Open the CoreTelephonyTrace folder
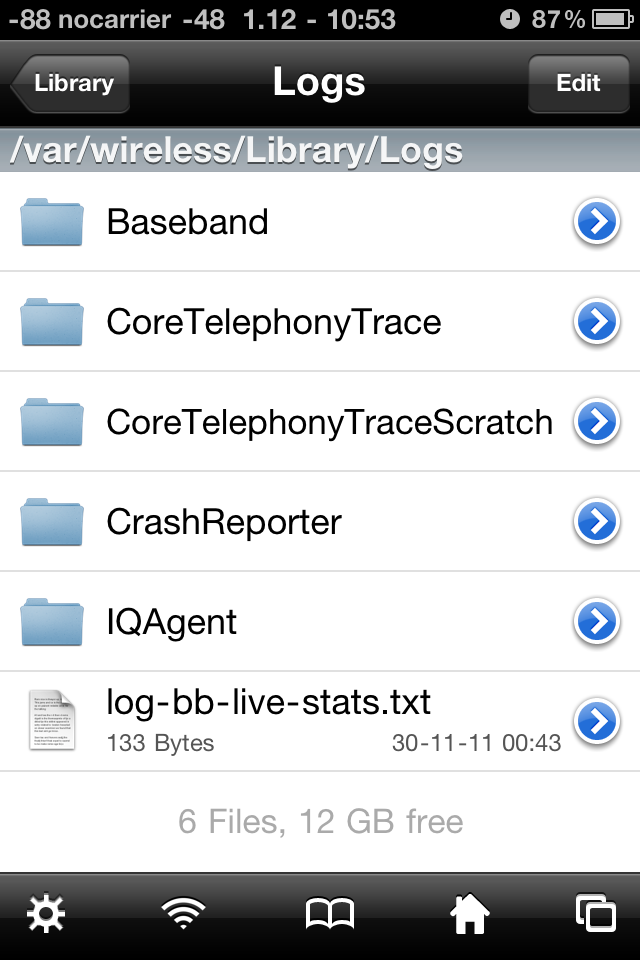Viewport: 640px width, 960px height. (x=274, y=322)
